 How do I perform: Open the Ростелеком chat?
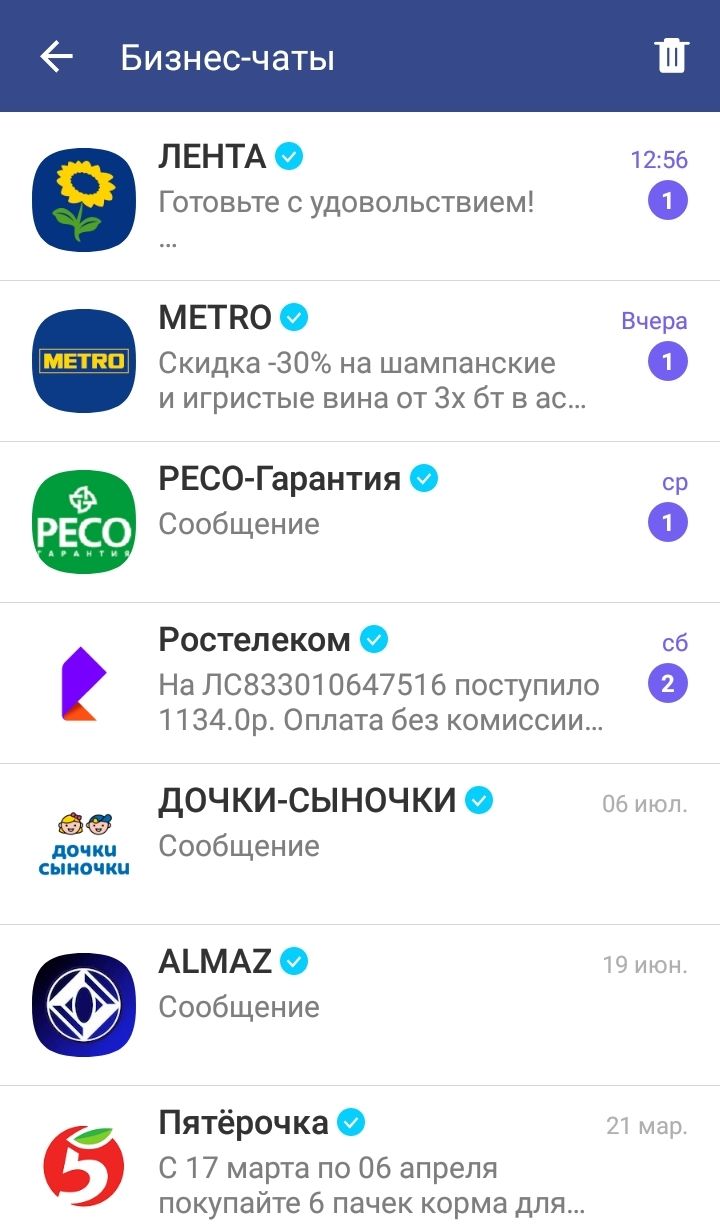click(x=360, y=683)
